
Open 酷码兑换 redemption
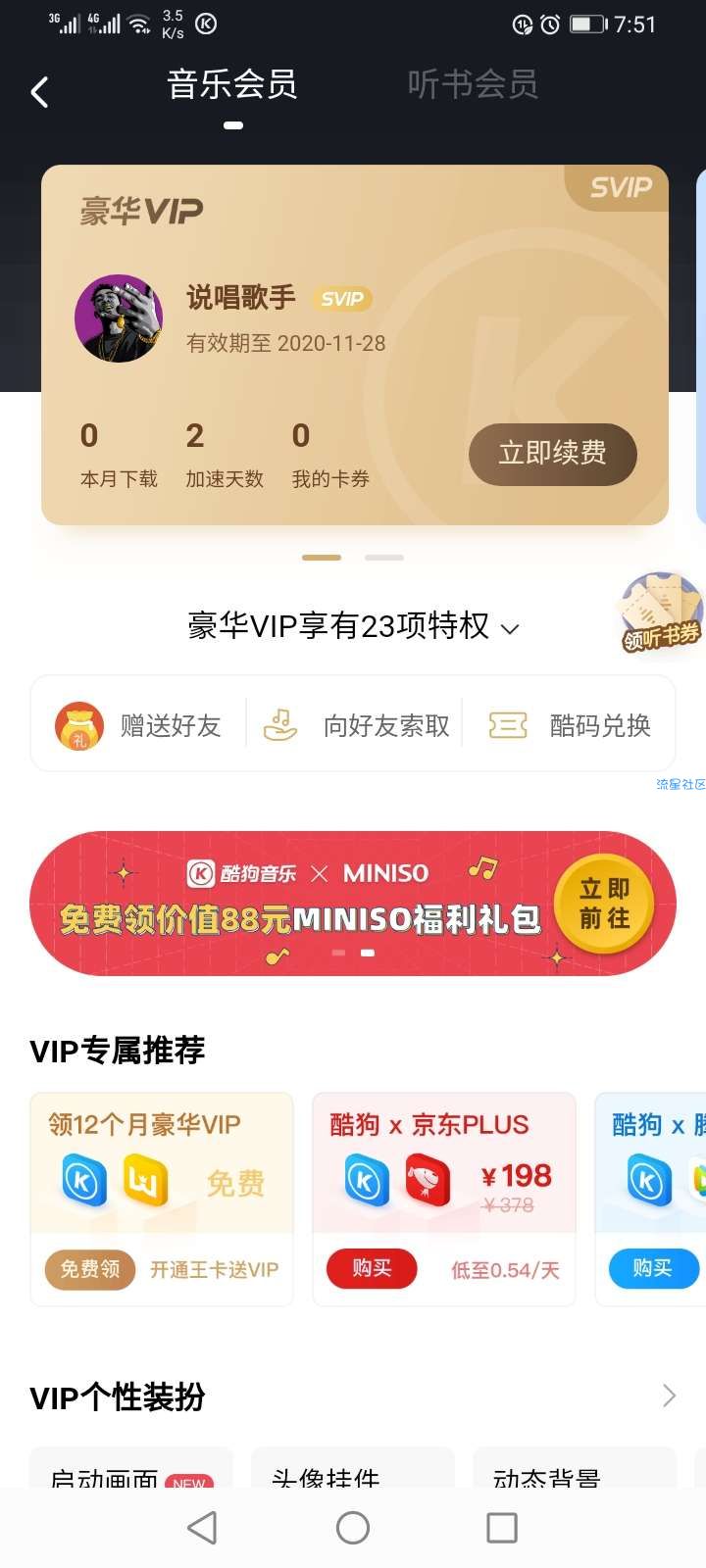click(571, 725)
